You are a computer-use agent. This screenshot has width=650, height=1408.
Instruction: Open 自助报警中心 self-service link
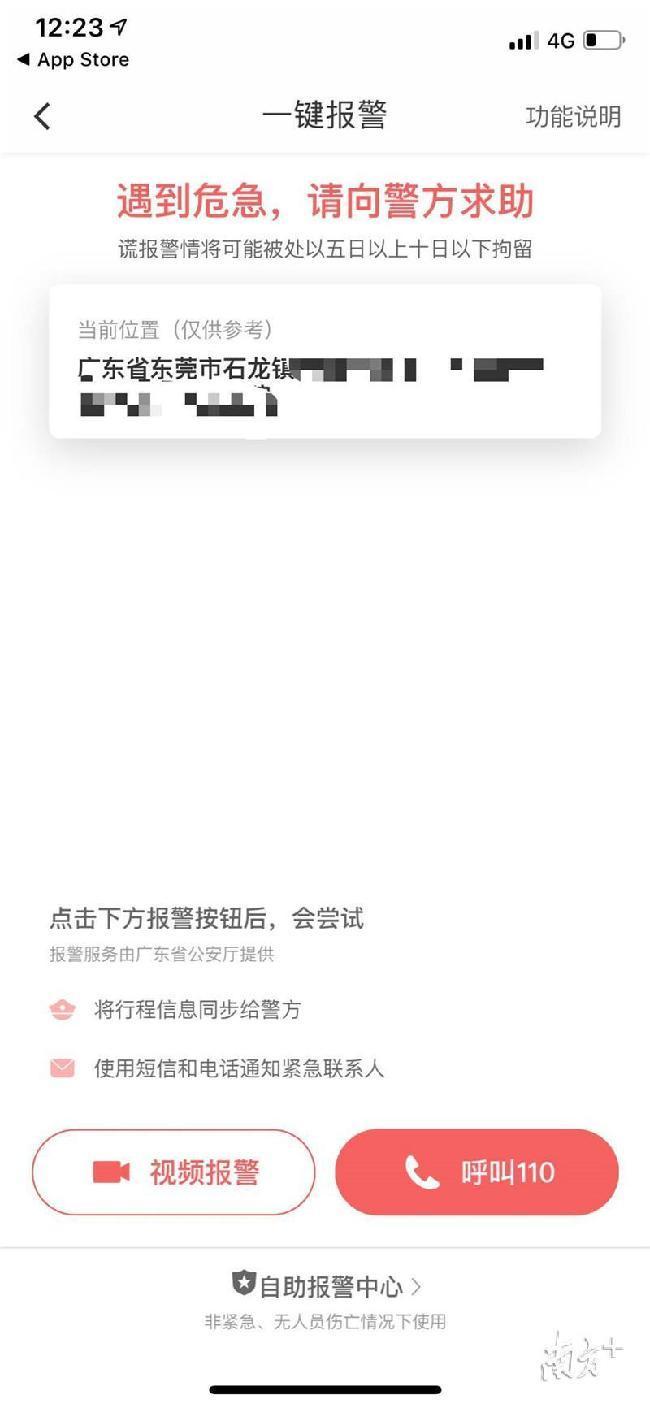tap(326, 1285)
